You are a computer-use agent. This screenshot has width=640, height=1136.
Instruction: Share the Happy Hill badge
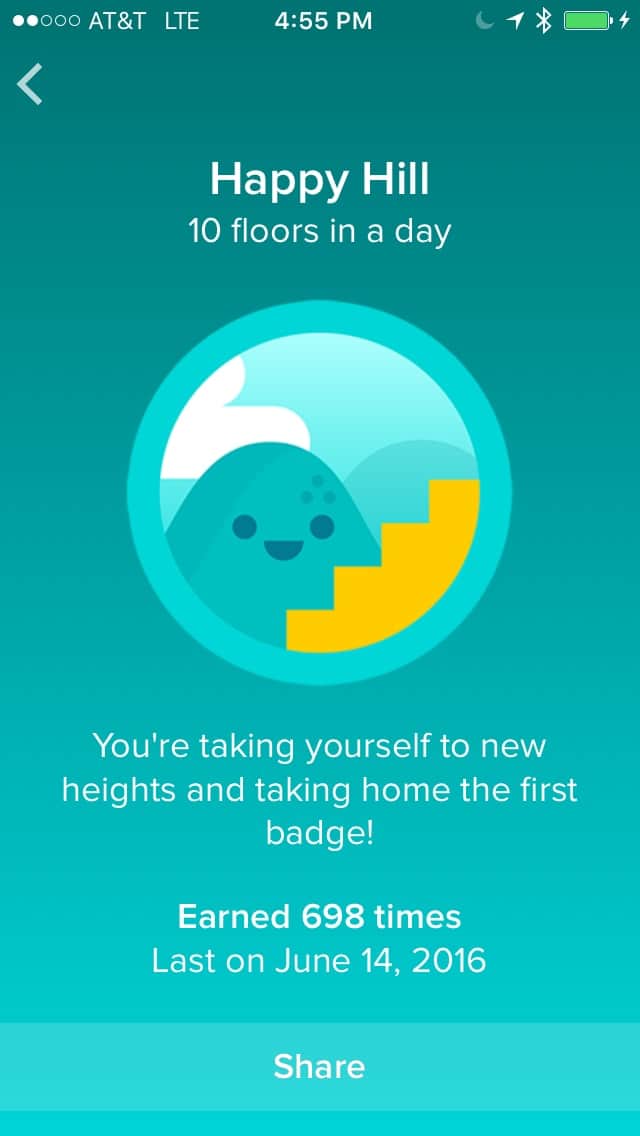tap(320, 1066)
